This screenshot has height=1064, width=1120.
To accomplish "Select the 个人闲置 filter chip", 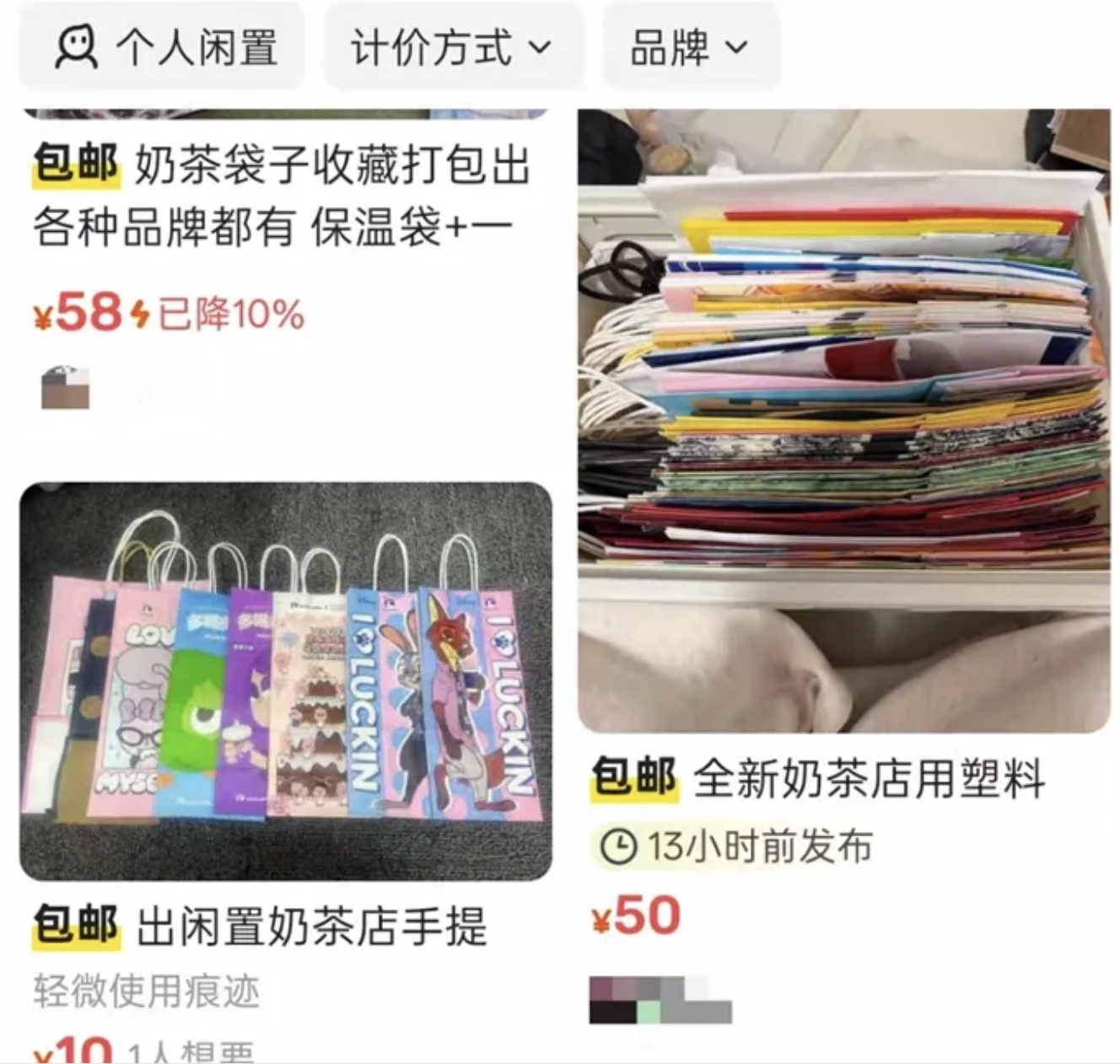I will point(164,47).
